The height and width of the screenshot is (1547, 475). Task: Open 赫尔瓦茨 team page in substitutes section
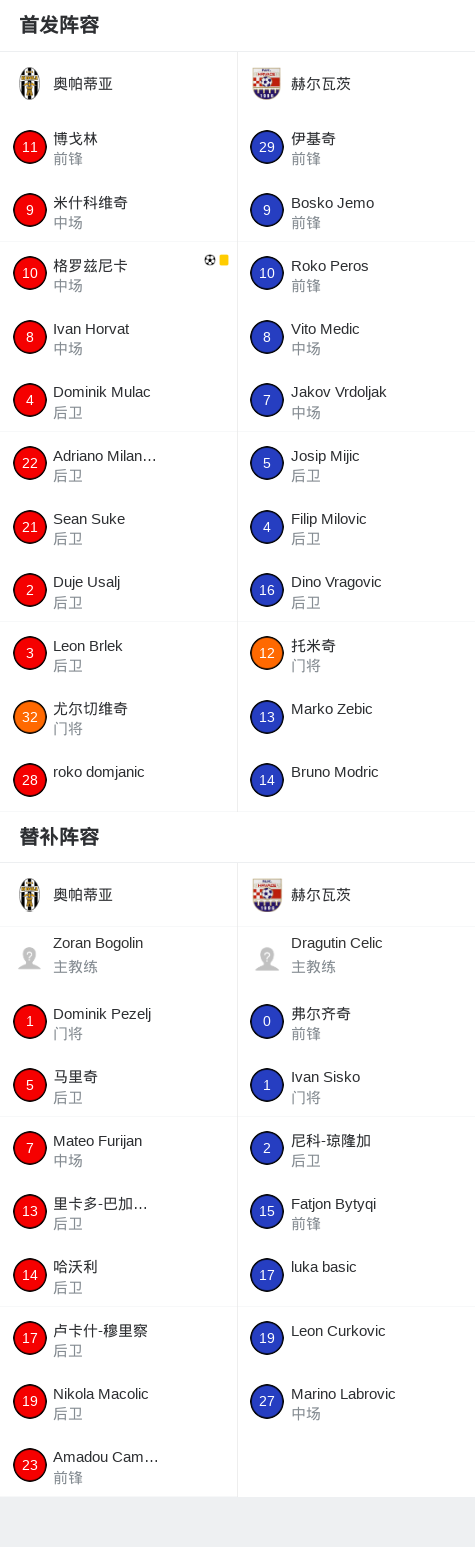click(356, 895)
